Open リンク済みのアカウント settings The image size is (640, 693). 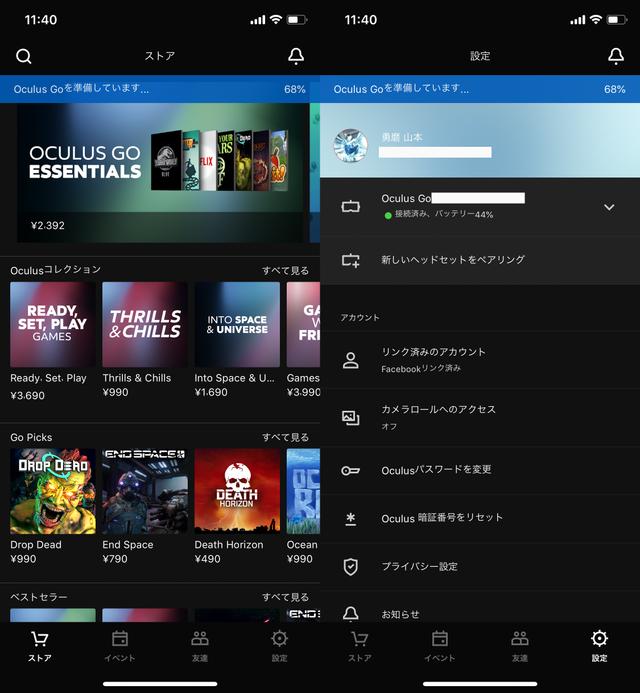pos(480,360)
